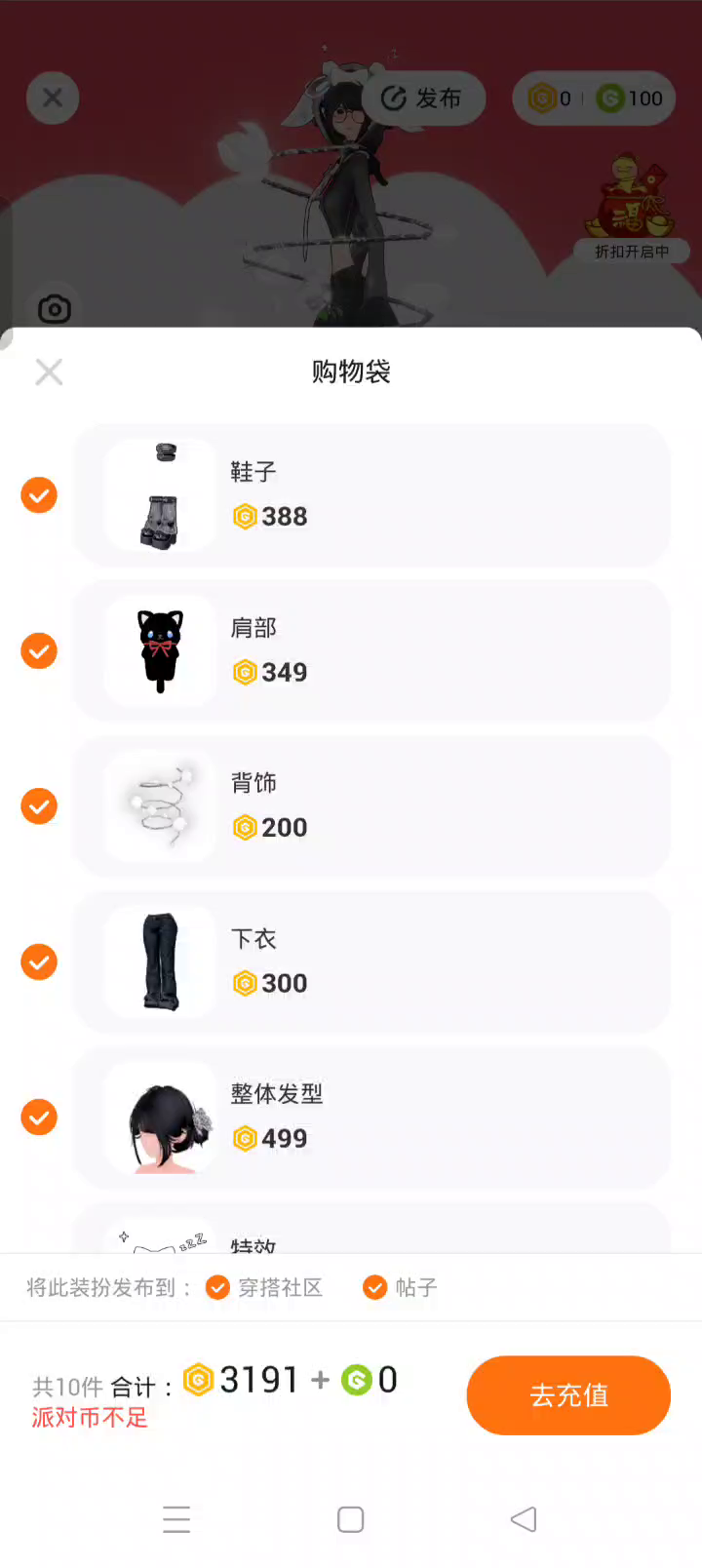Go back with the system back button
The width and height of the screenshot is (702, 1568).
pos(524,1519)
